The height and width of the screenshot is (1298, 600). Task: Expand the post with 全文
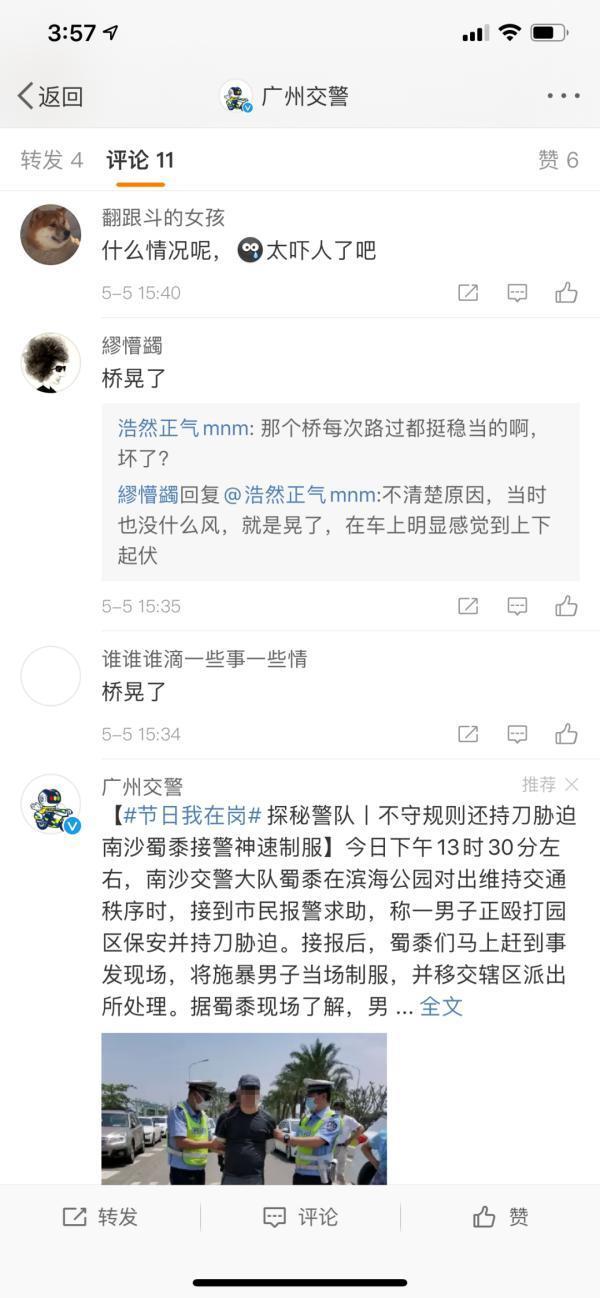coord(441,1006)
